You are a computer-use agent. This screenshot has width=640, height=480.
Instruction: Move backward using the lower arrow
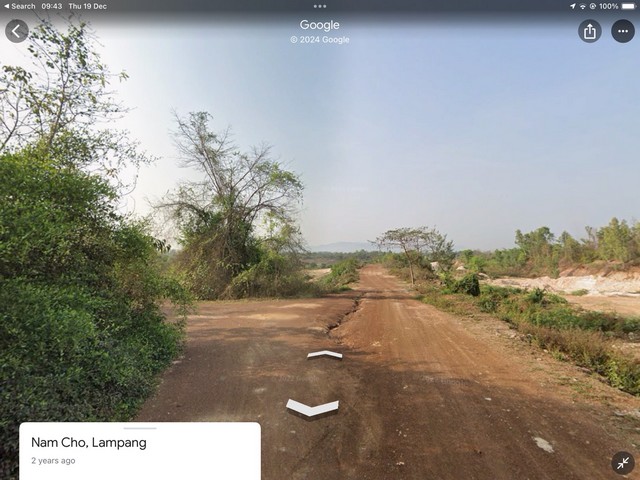312,407
